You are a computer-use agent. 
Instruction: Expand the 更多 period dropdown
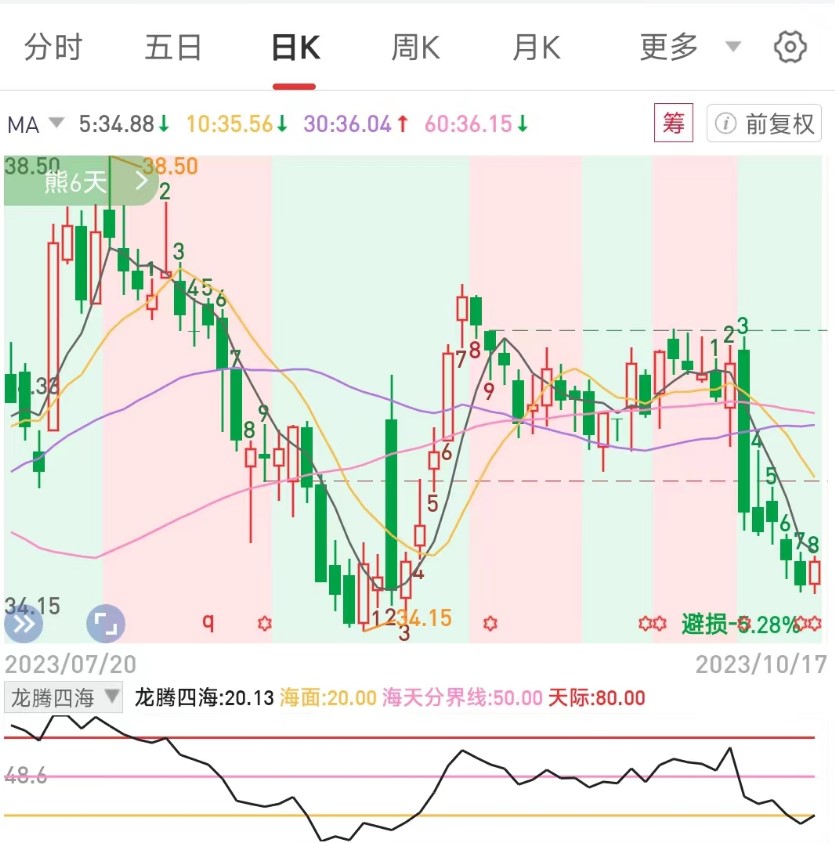tap(690, 47)
